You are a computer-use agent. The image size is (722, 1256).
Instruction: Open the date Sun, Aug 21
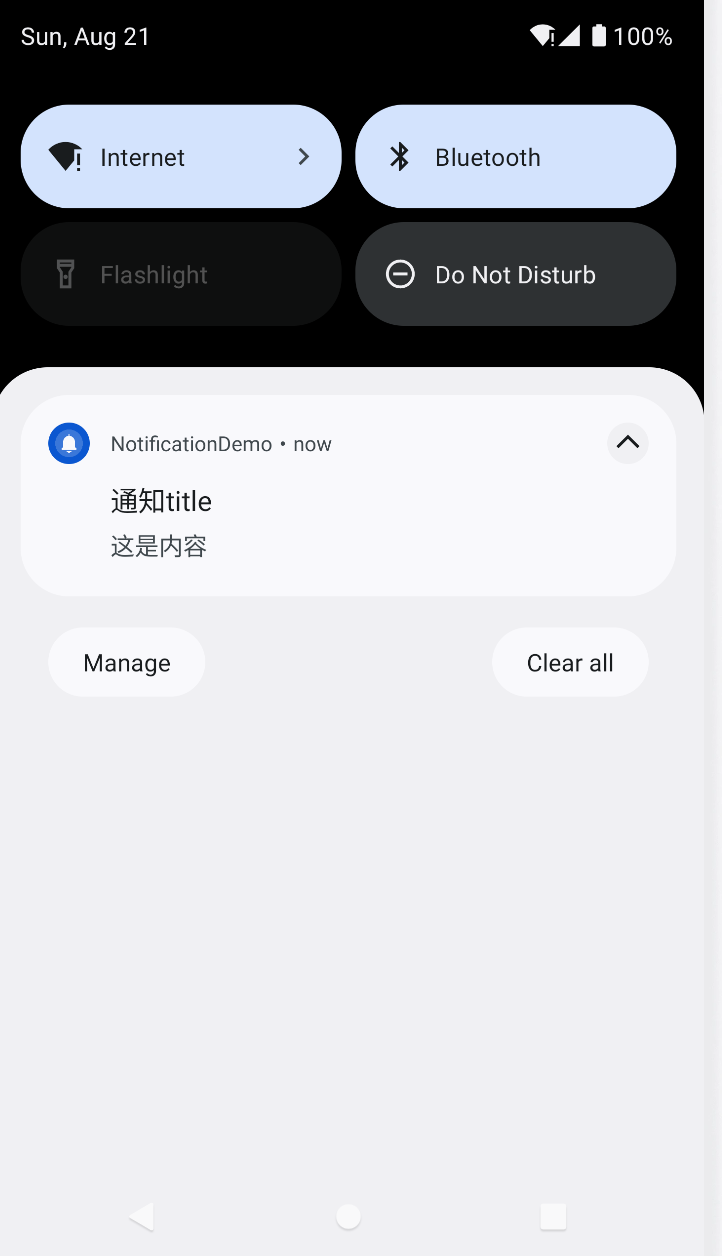[85, 35]
